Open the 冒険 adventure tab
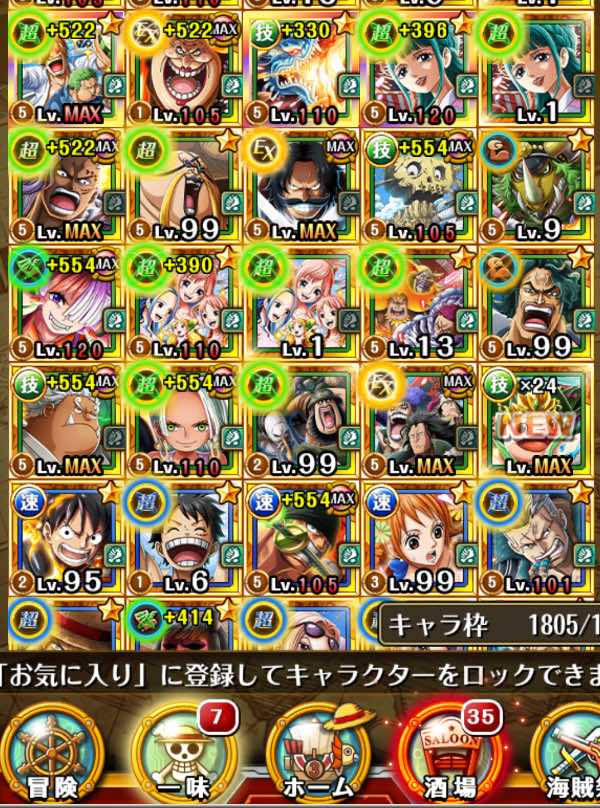The image size is (600, 808). (50, 757)
